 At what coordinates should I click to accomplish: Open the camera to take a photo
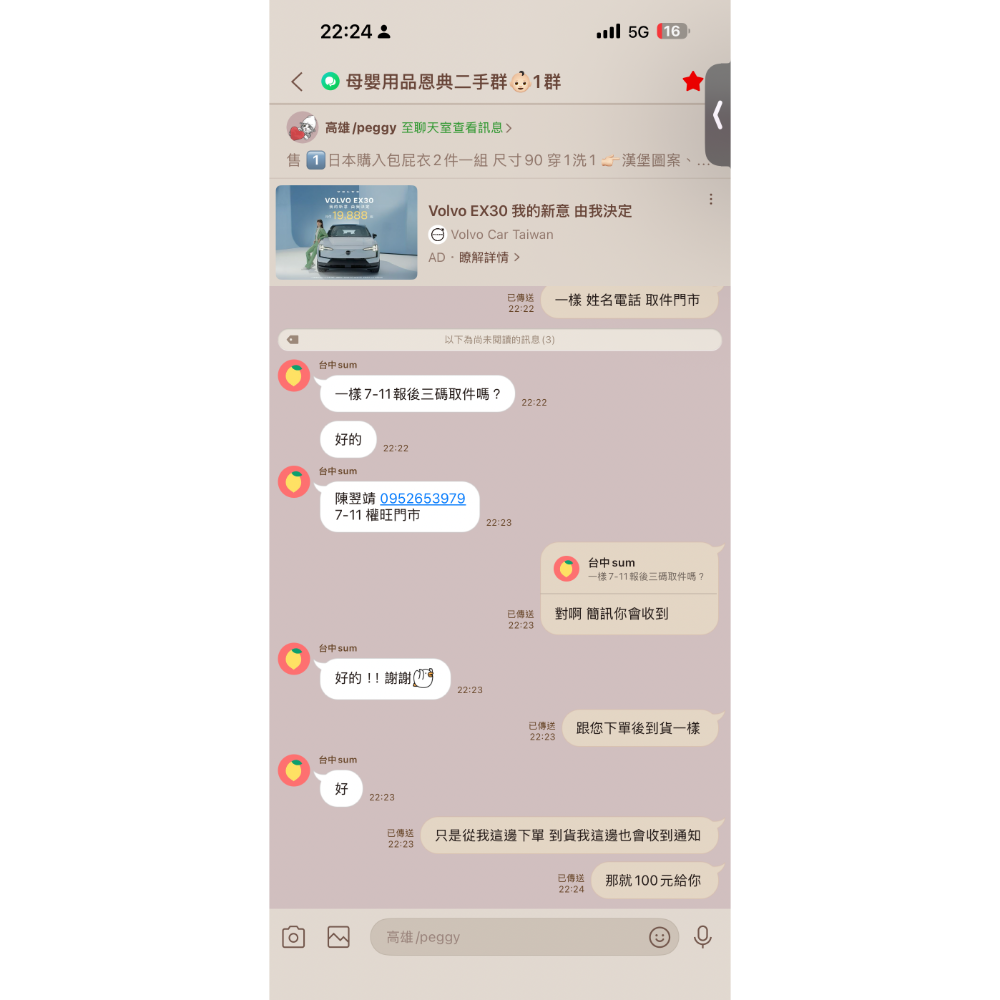(293, 937)
